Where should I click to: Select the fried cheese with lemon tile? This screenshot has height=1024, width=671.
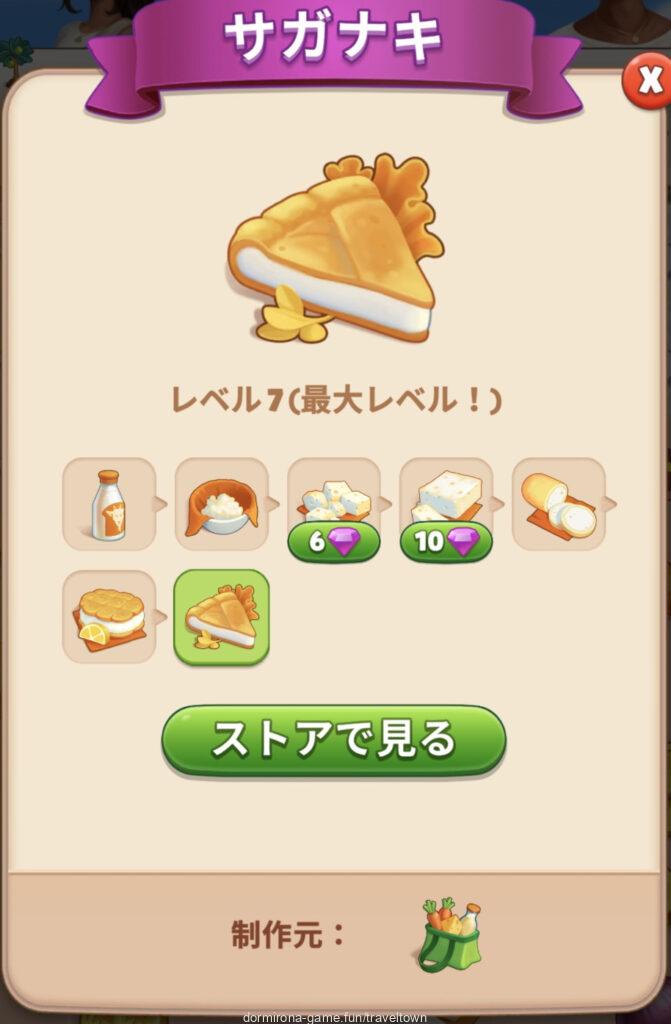click(x=109, y=617)
